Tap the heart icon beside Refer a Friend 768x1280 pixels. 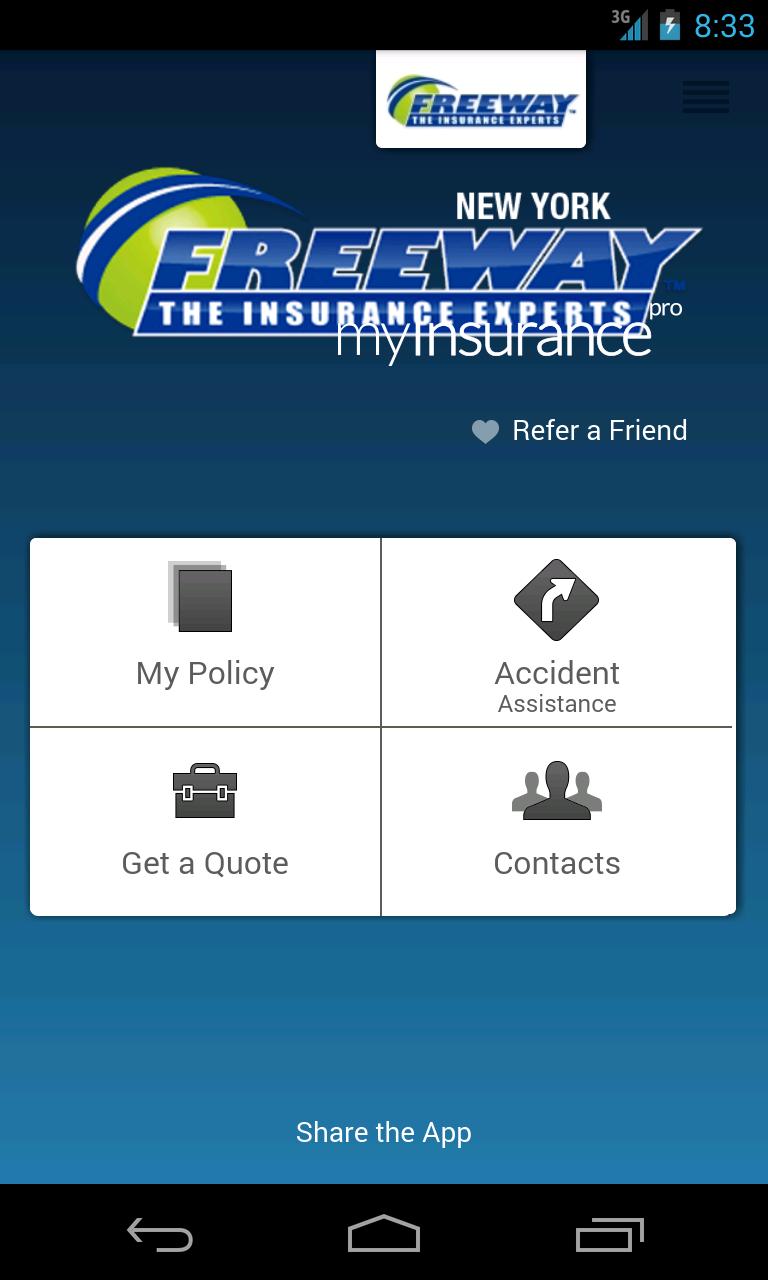(485, 431)
